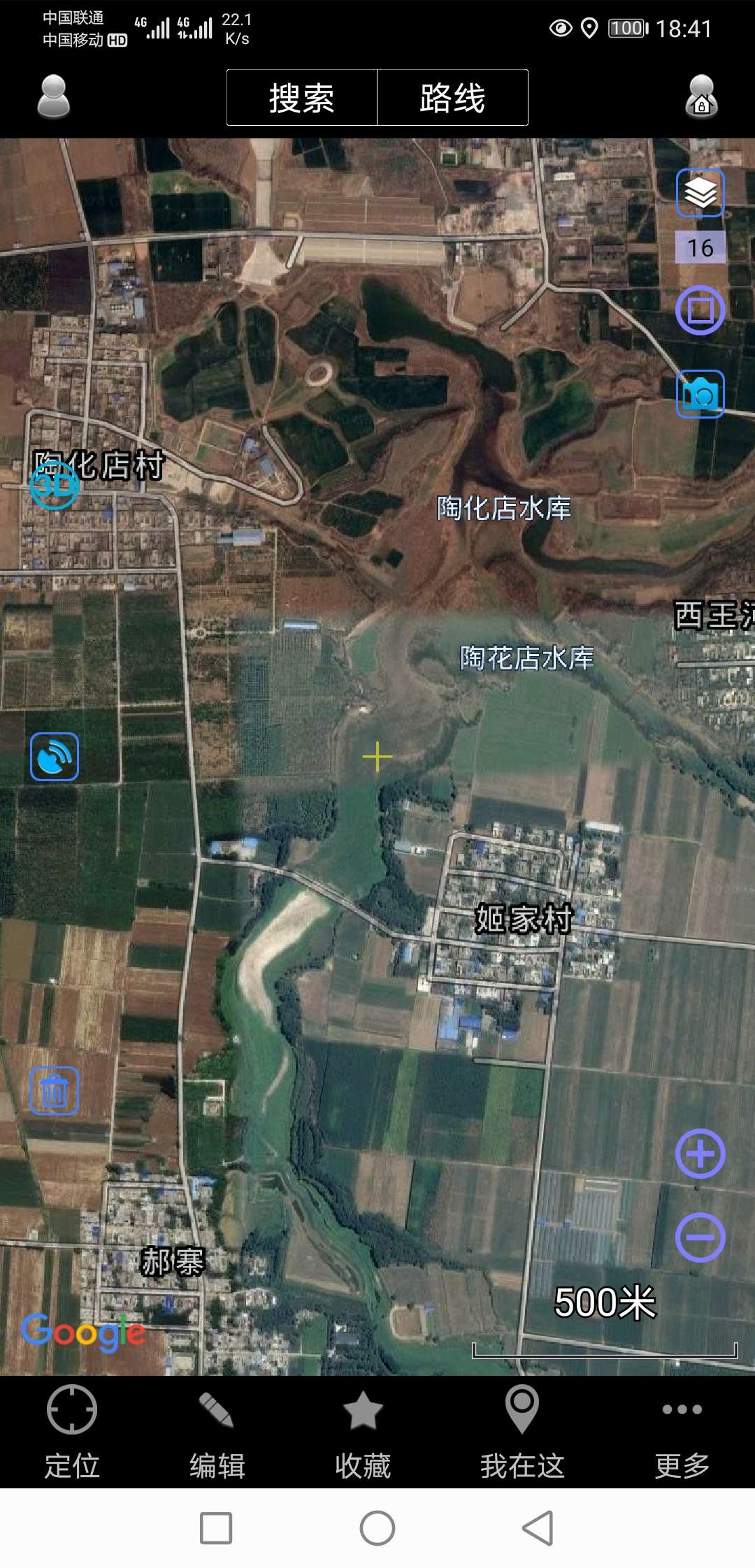Go to the system home screen
Screen dimensions: 755x1568
[x=377, y=1528]
